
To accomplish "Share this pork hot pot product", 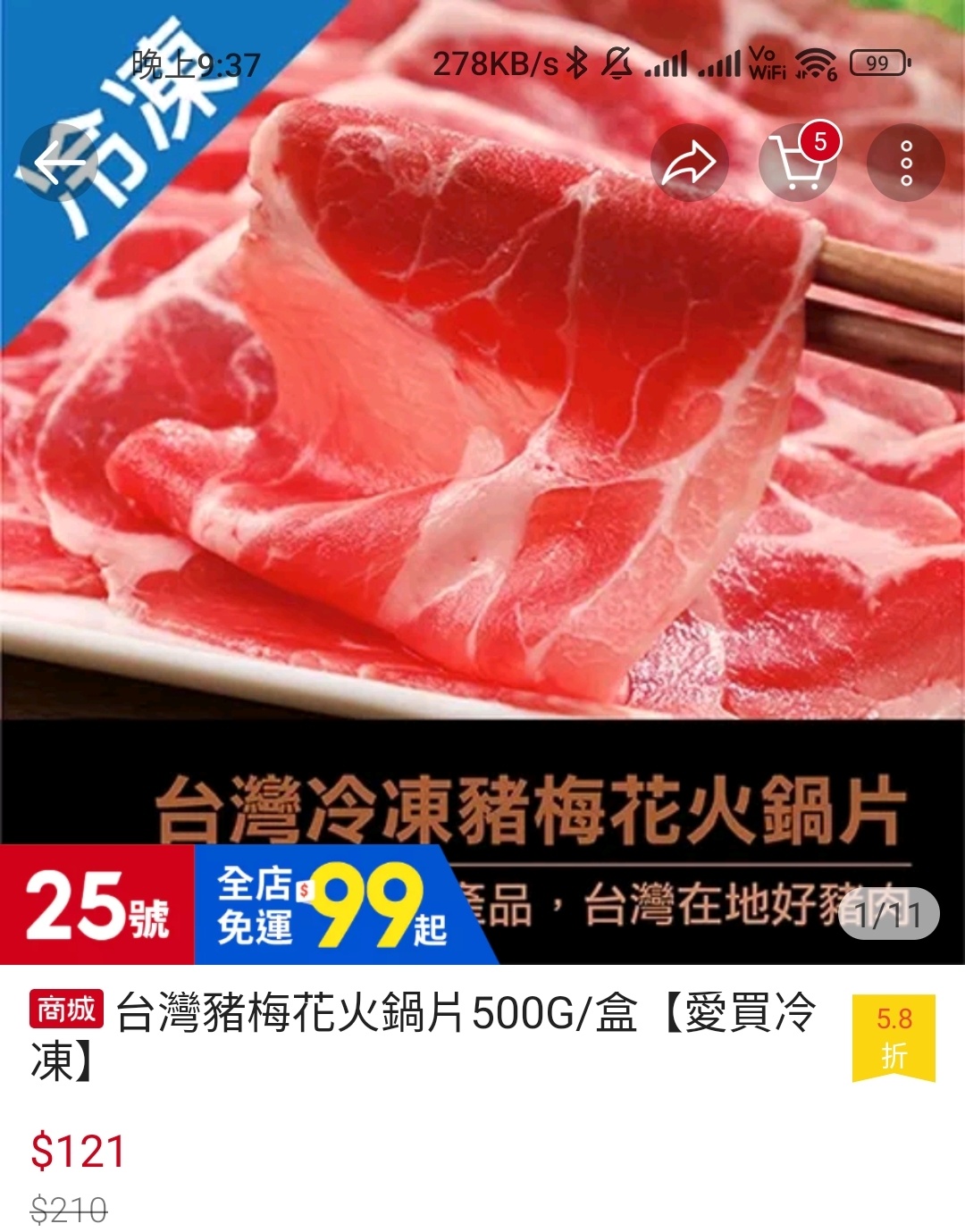I will [689, 163].
